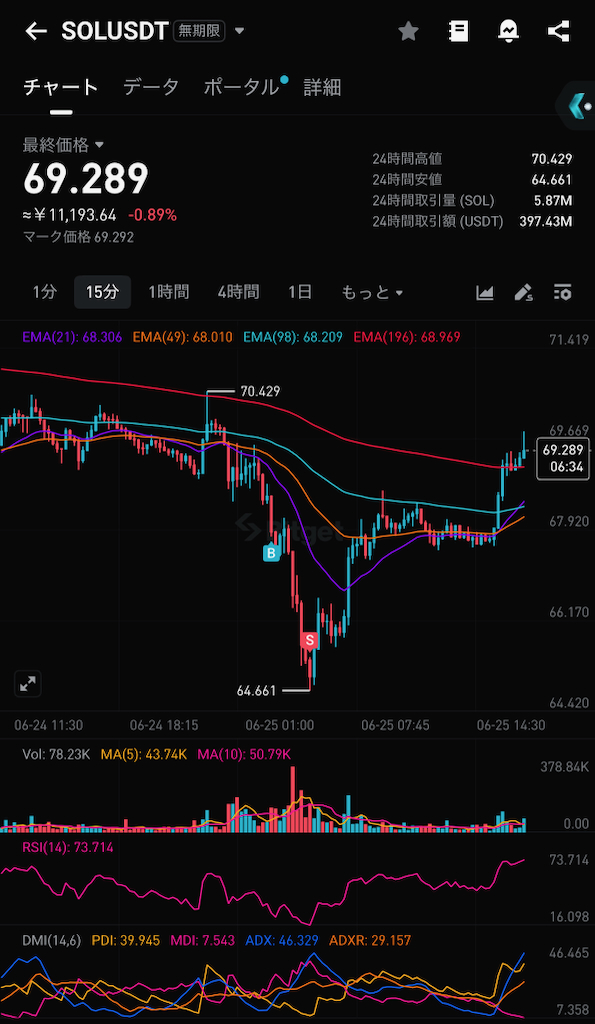Open the chart type selector icon
The image size is (595, 1024).
(485, 292)
